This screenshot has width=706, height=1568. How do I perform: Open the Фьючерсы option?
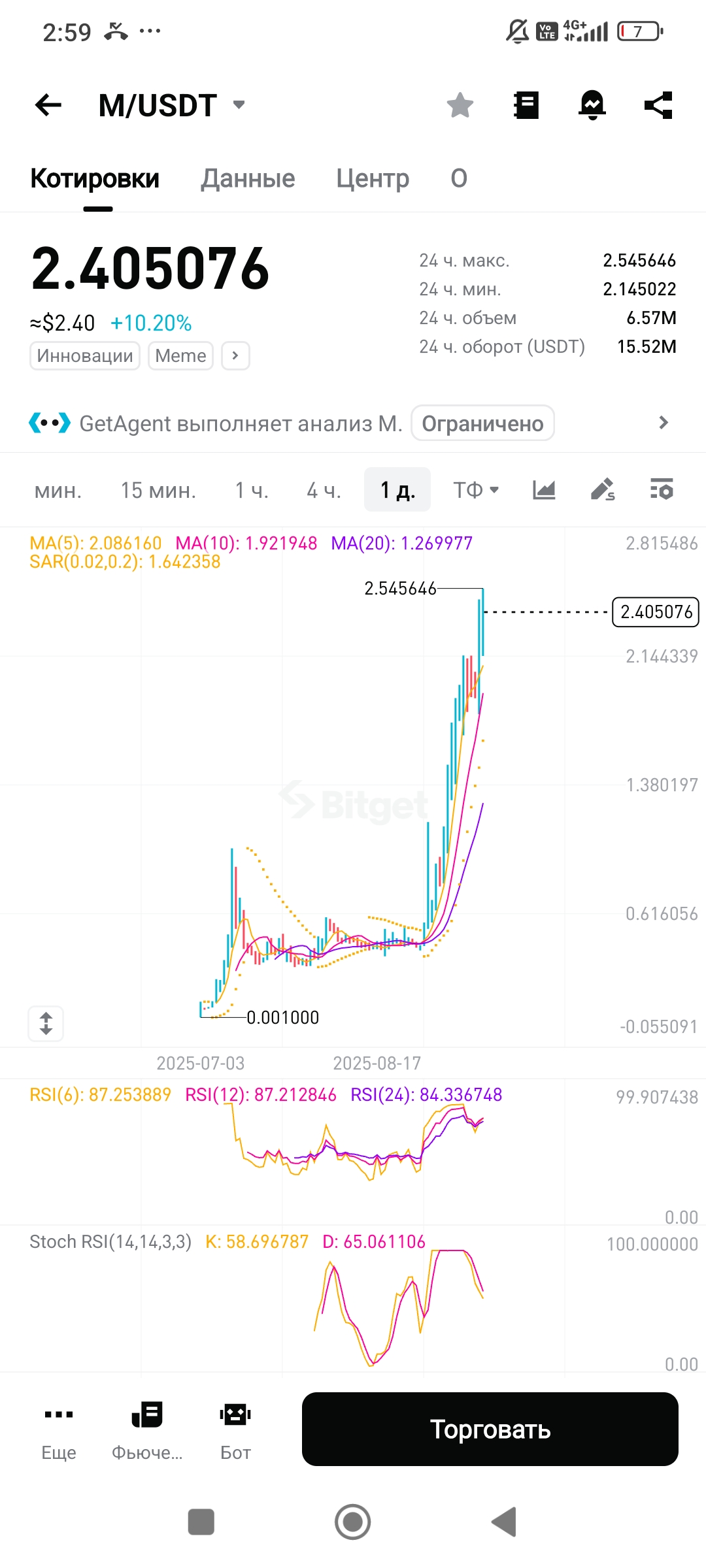(x=147, y=1429)
